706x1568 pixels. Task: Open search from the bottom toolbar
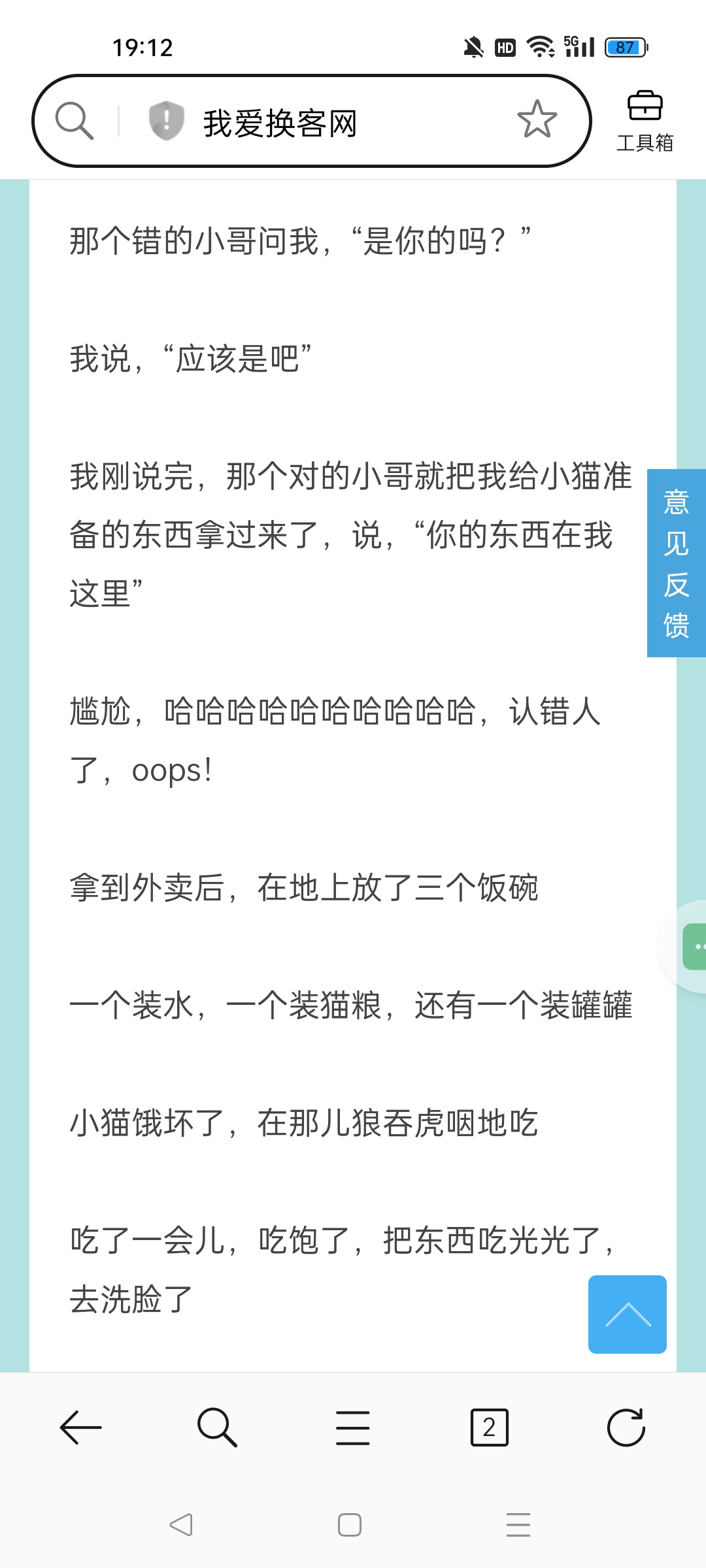click(x=217, y=1428)
